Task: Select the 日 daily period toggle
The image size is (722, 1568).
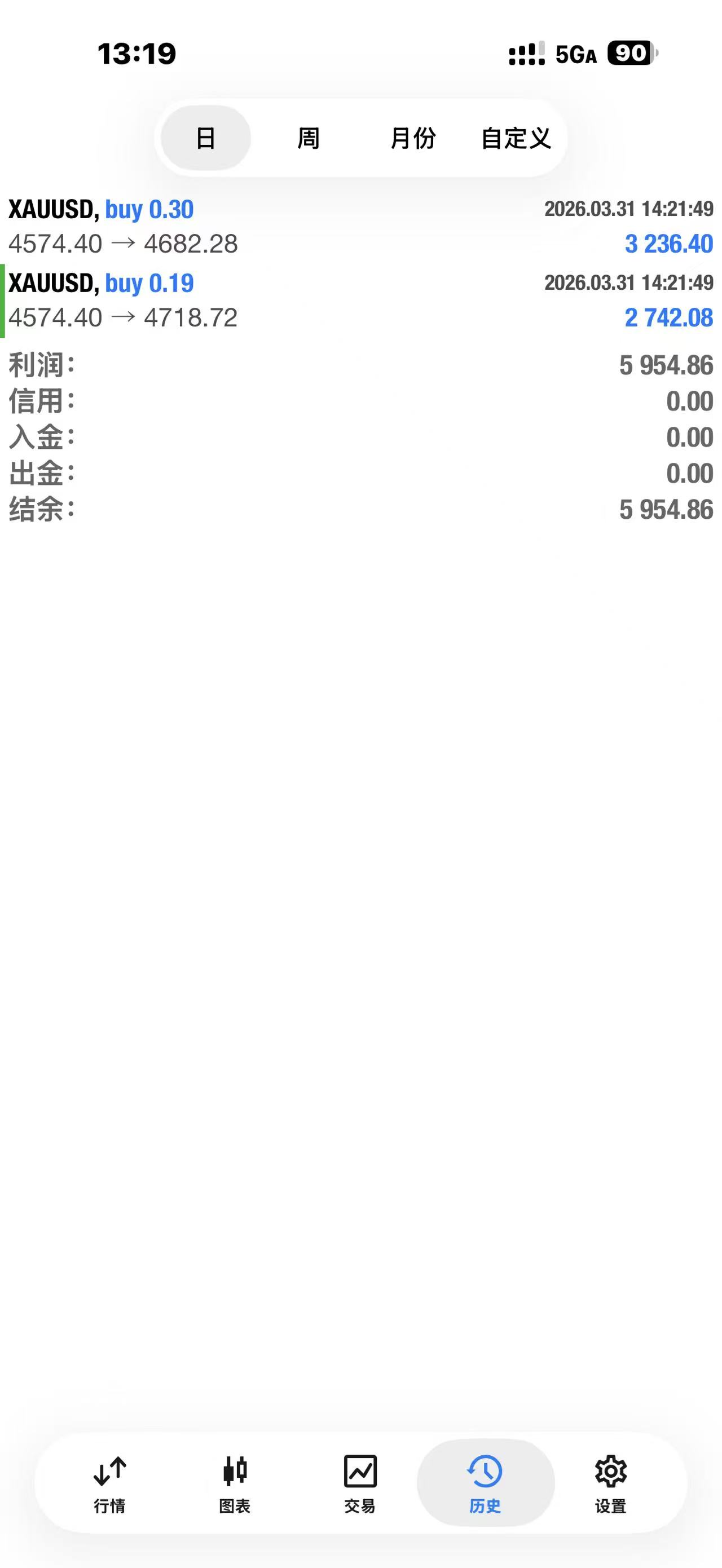Action: 206,139
